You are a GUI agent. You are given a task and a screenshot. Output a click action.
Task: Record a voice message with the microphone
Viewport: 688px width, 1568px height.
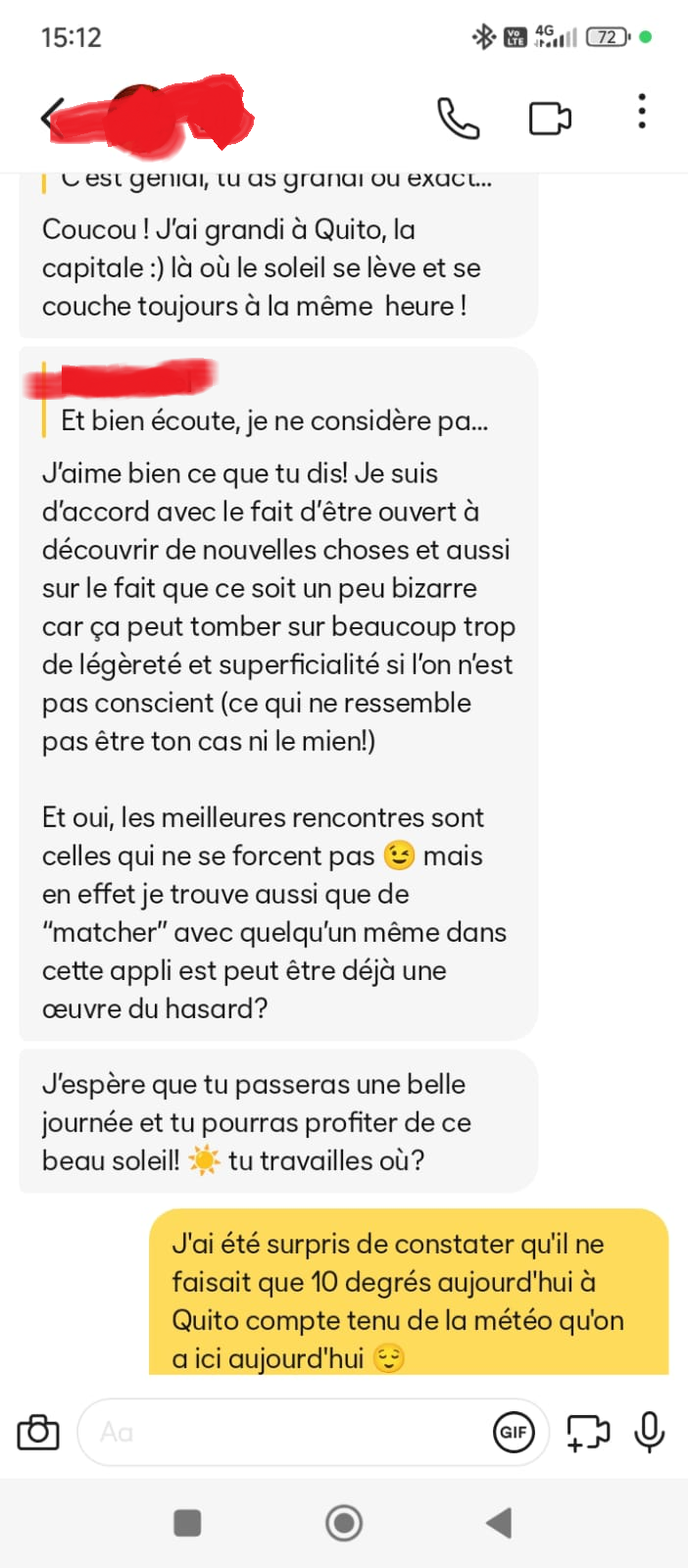[x=649, y=1432]
